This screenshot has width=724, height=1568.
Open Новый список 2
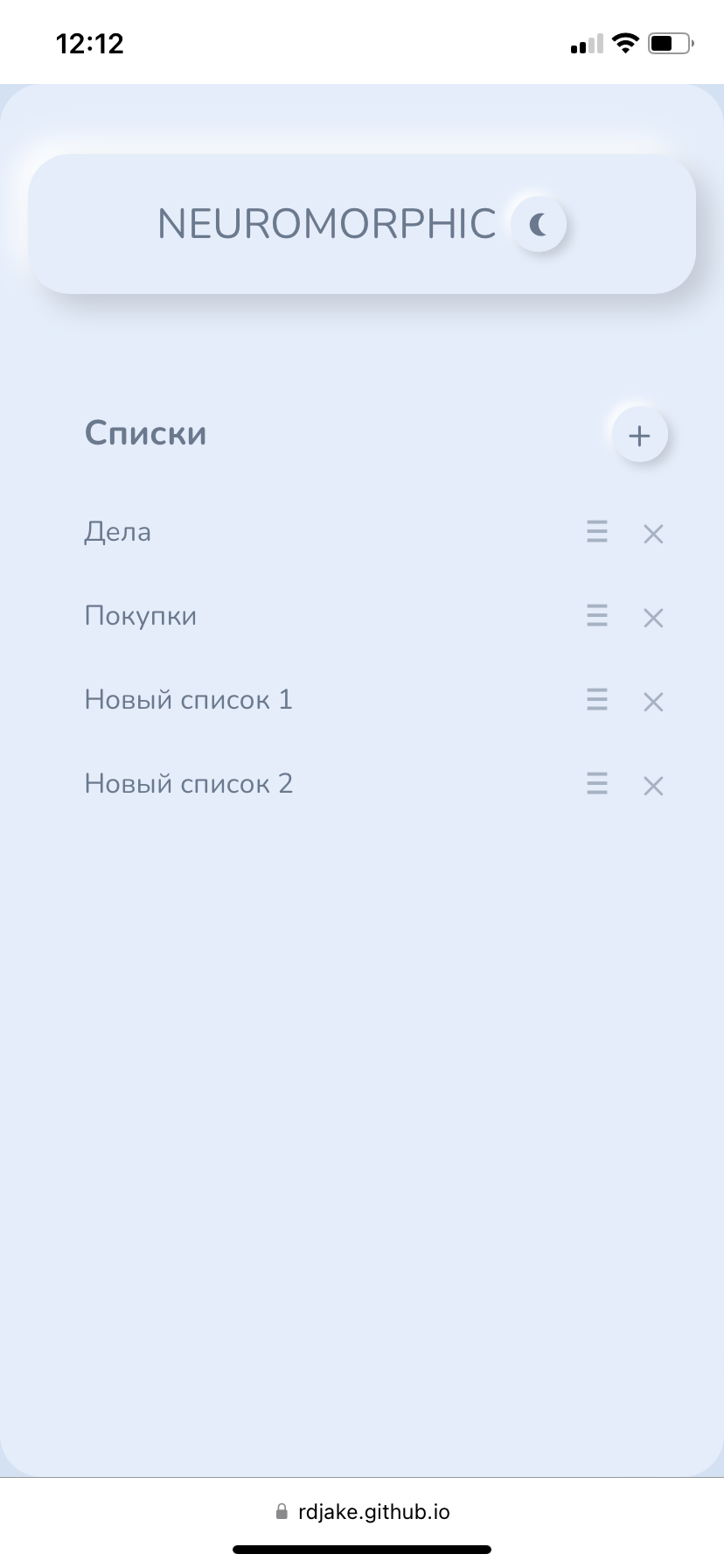coord(188,784)
